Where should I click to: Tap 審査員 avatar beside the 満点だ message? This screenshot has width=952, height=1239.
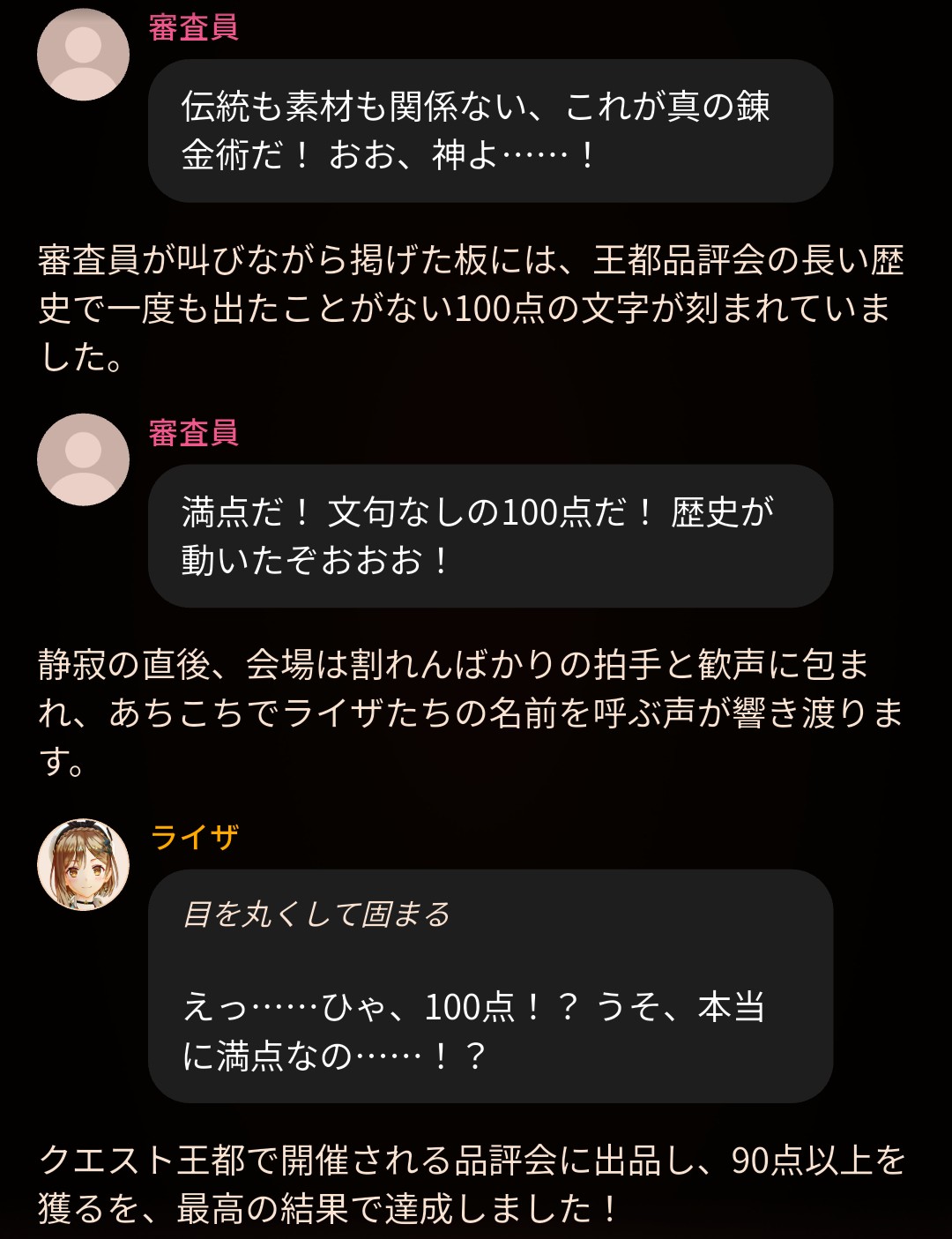click(83, 459)
